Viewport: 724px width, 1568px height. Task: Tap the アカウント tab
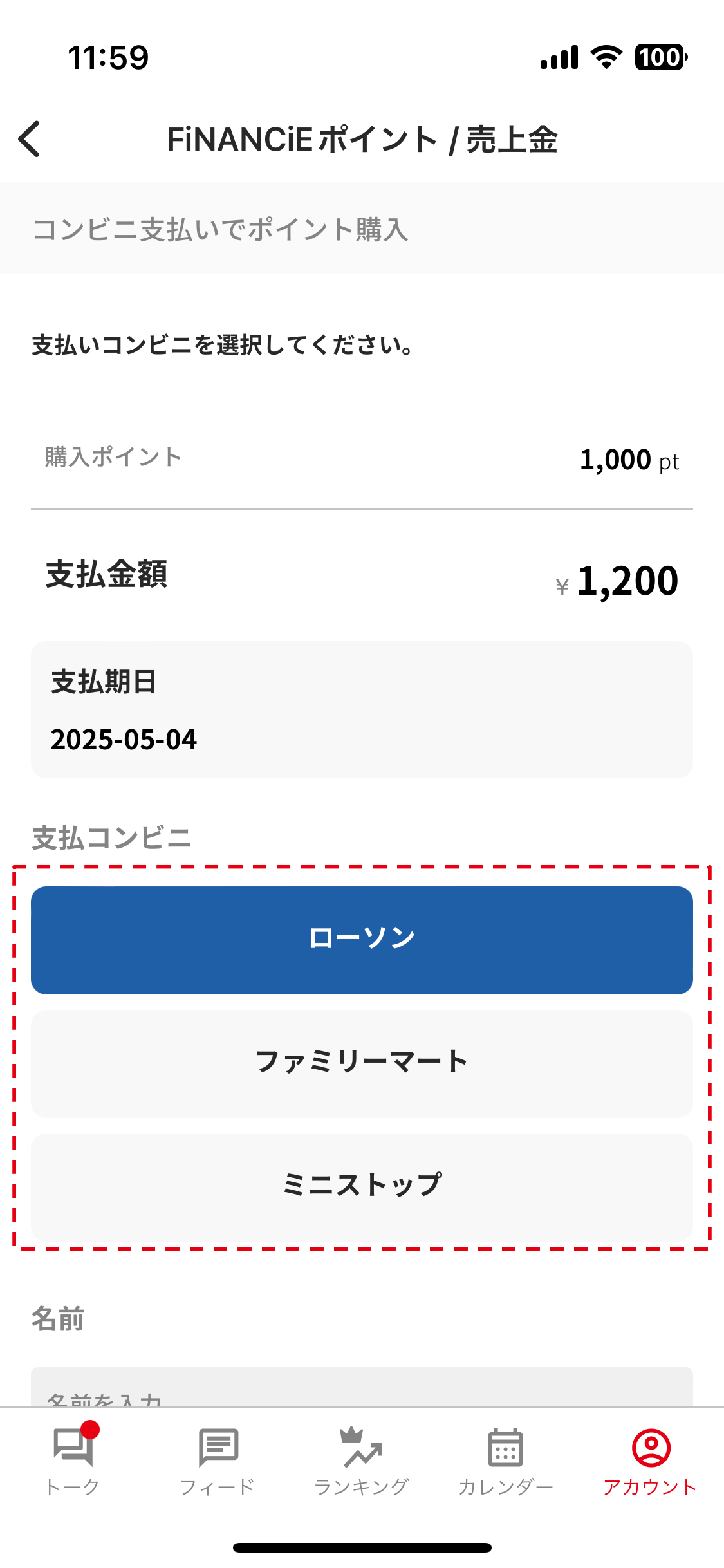click(x=650, y=1461)
